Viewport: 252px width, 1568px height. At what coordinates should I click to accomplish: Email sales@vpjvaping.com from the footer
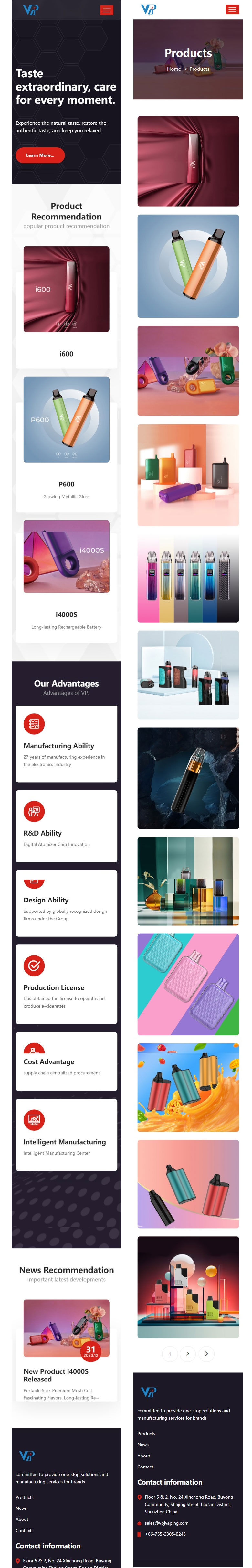pyautogui.click(x=166, y=1523)
